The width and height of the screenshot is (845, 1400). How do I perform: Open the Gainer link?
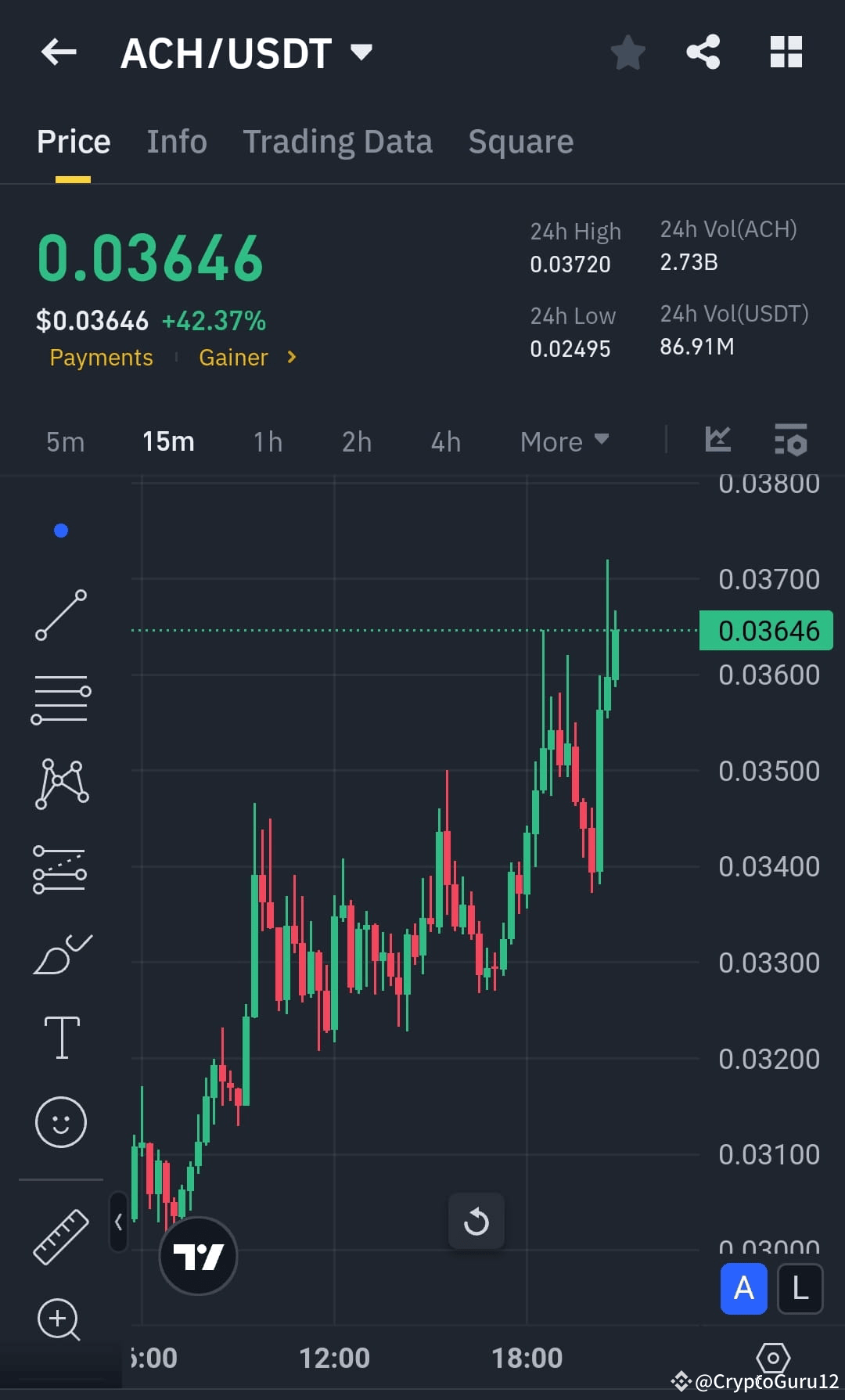[x=233, y=358]
